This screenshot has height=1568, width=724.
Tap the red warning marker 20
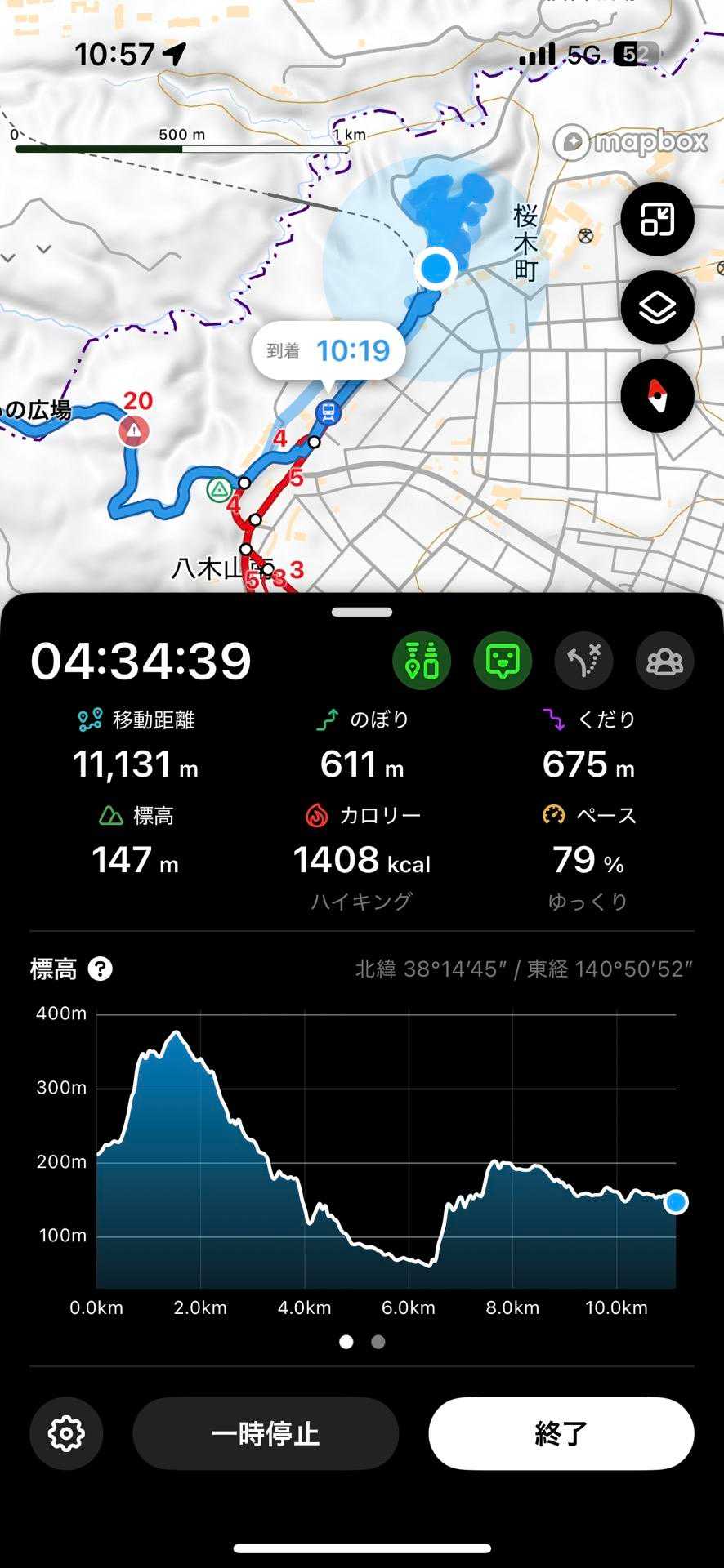[134, 430]
